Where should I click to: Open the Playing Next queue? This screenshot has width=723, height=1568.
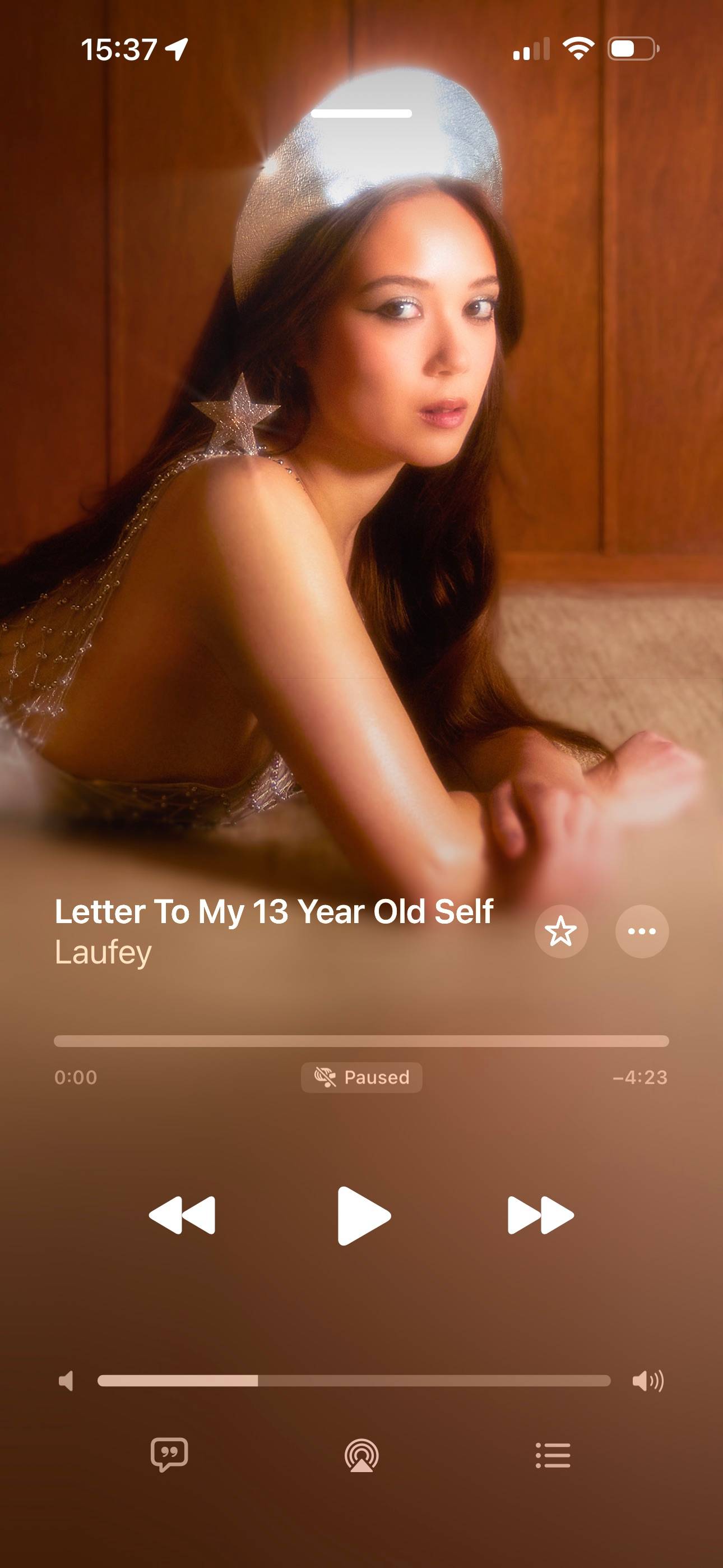click(553, 1455)
